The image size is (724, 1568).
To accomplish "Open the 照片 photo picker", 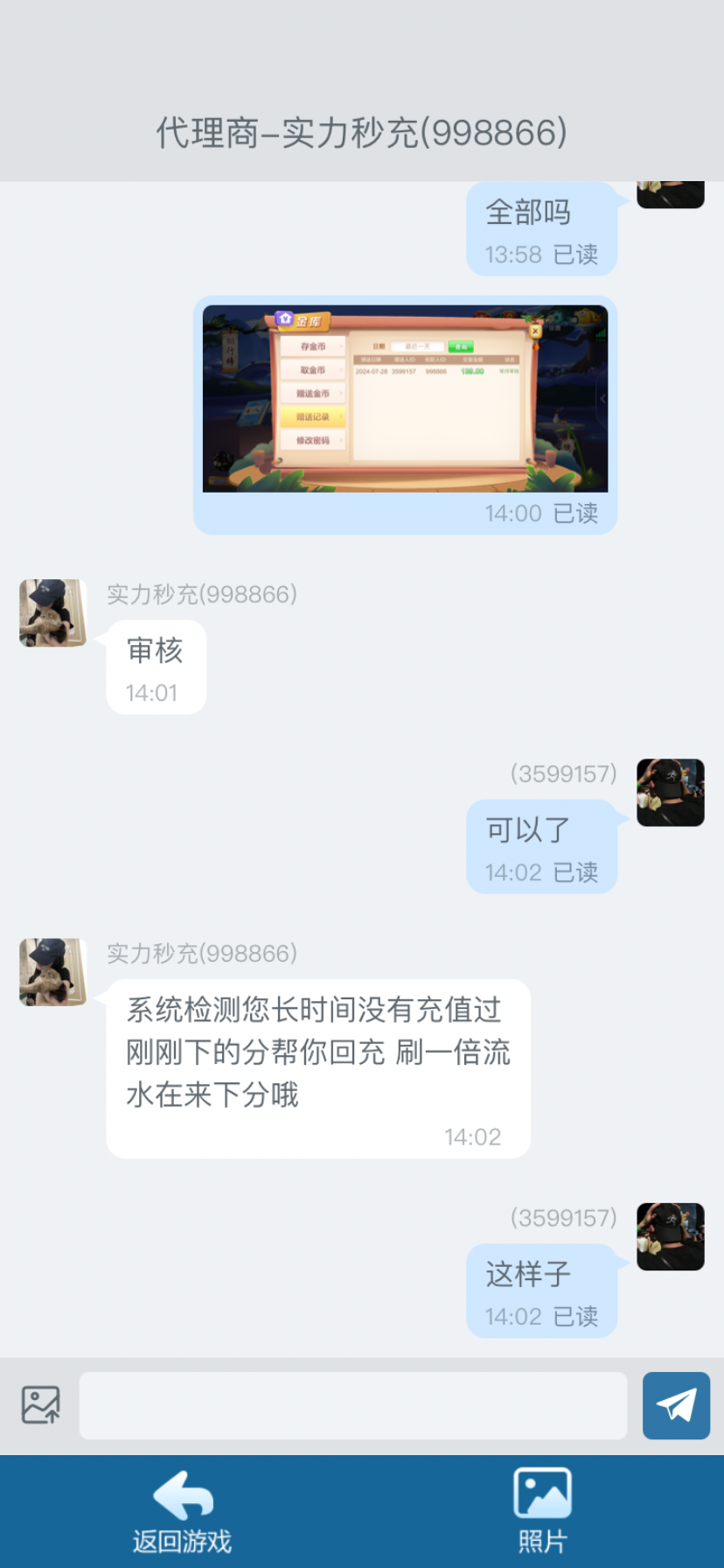I will click(x=542, y=1511).
